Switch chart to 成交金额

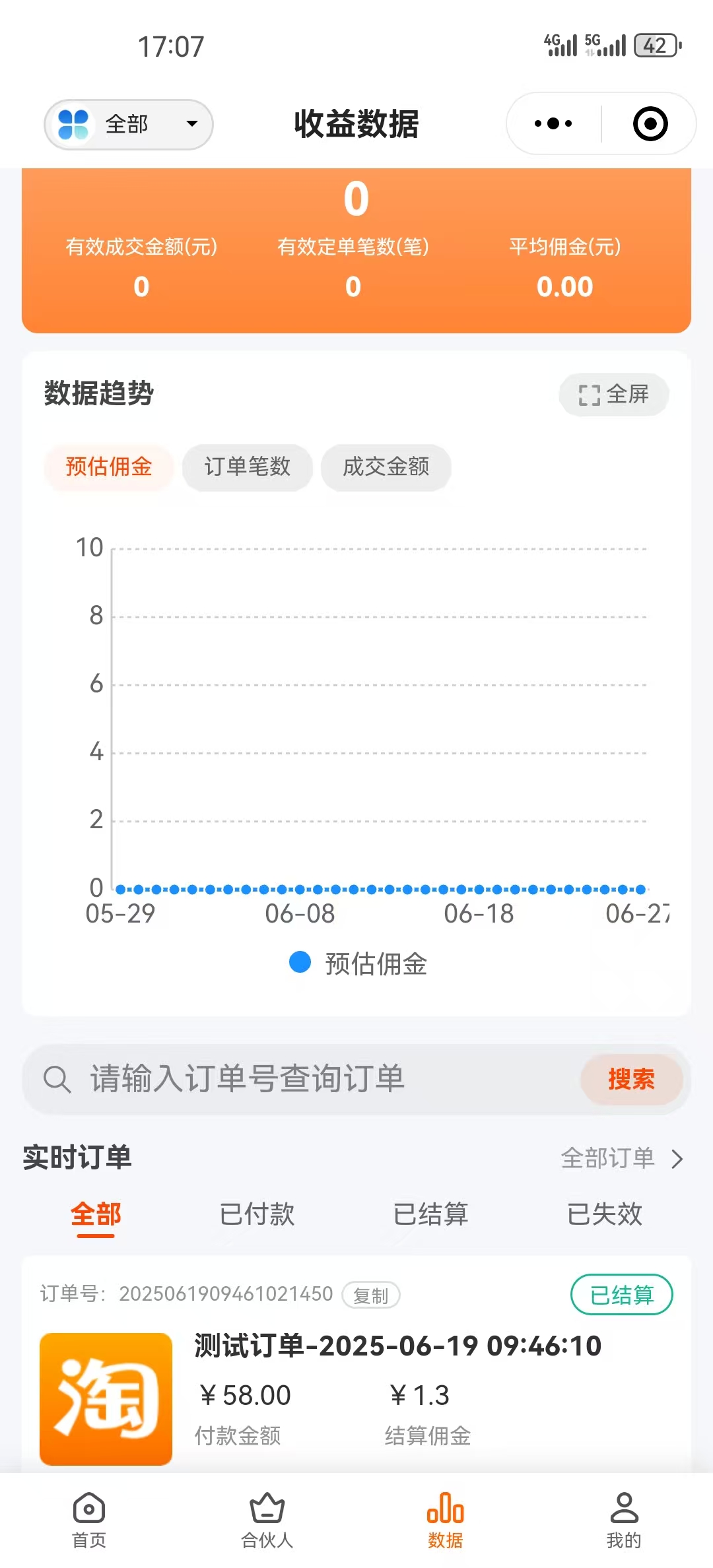(386, 467)
